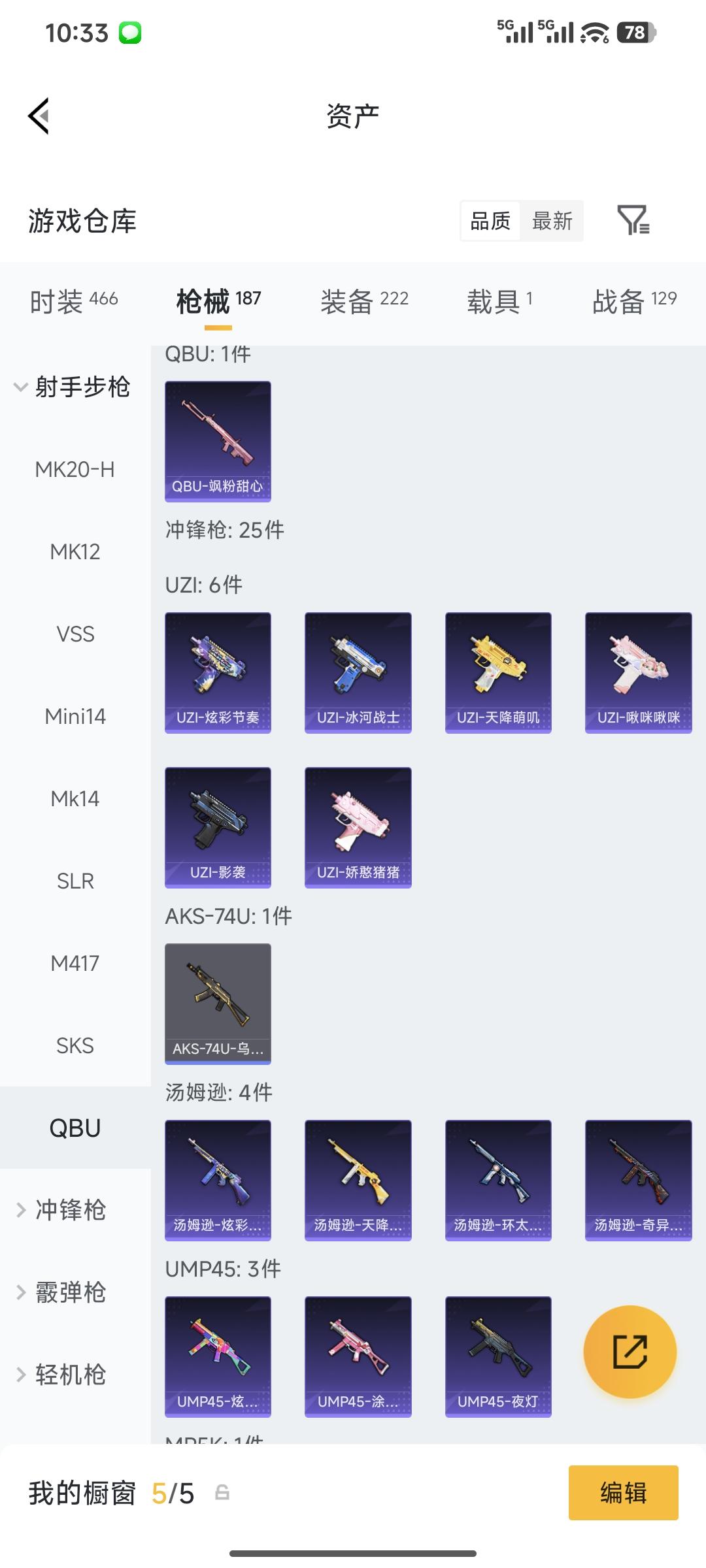Viewport: 706px width, 1568px height.
Task: Open the UMP45-夜灯 skin tile
Action: 498,1356
